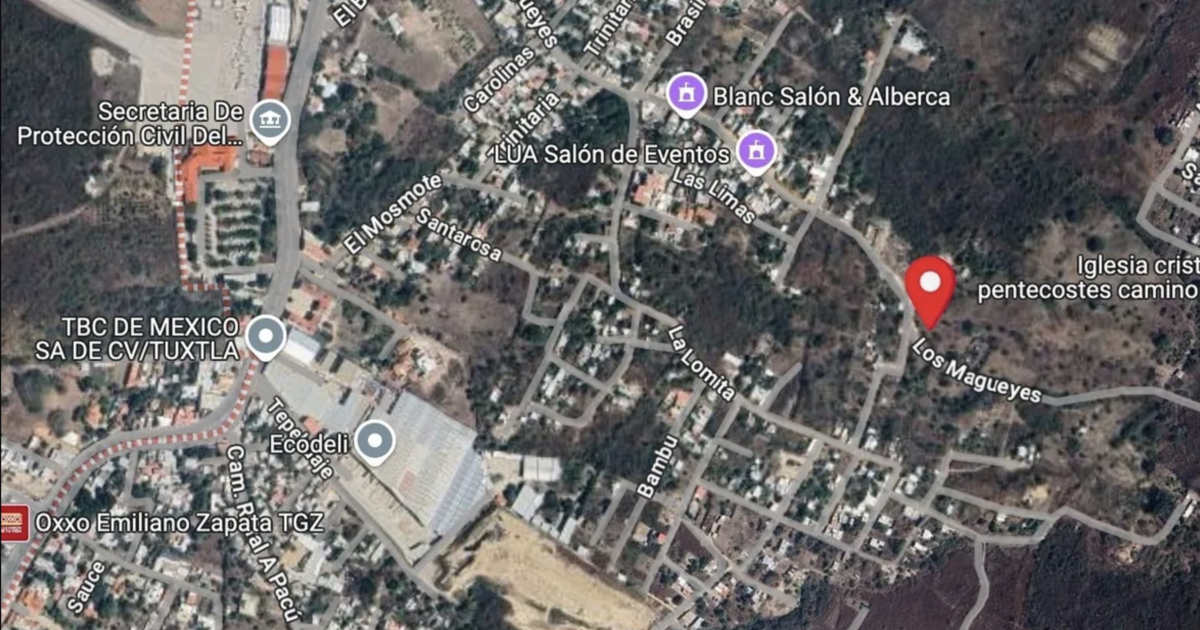Tap the red dropped pin

point(930,286)
